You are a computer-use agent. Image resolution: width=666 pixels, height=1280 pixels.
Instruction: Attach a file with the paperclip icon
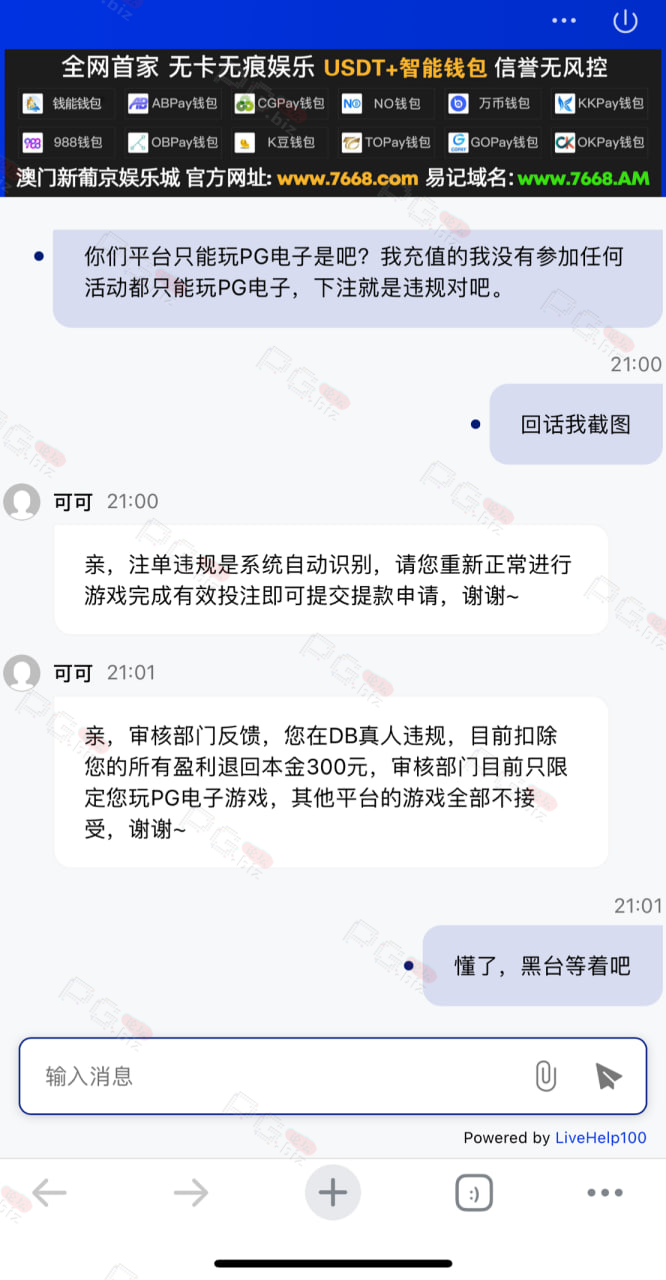(545, 1076)
